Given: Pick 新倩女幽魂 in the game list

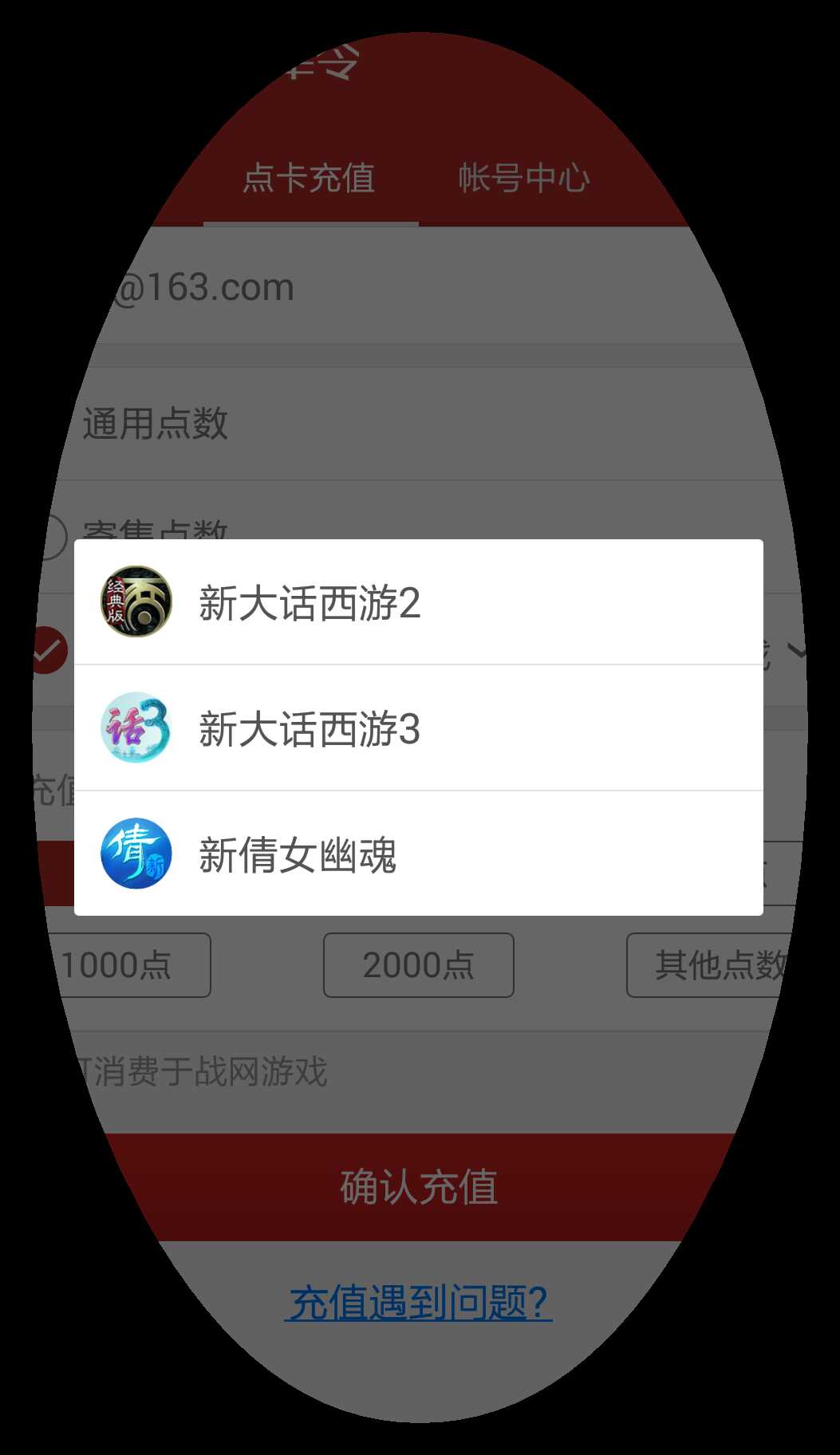Looking at the screenshot, I should click(x=418, y=854).
